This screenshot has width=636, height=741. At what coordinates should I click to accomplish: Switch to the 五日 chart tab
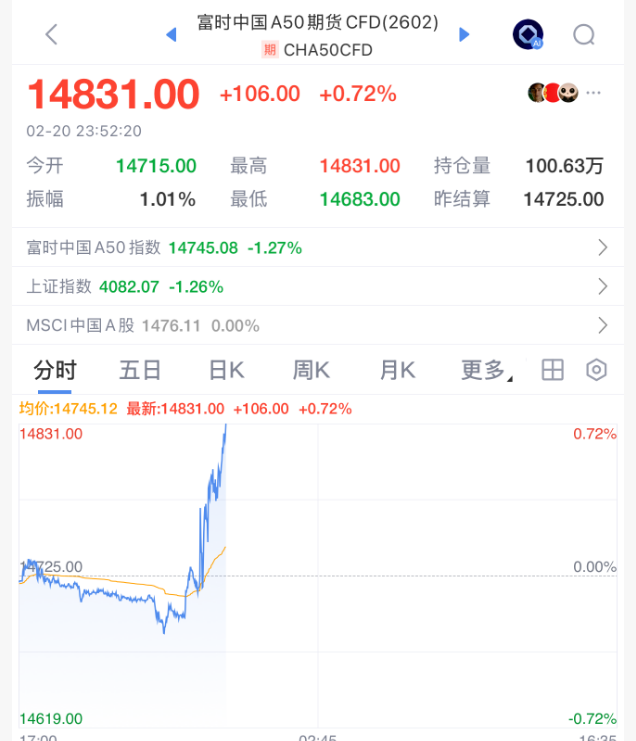click(x=140, y=371)
